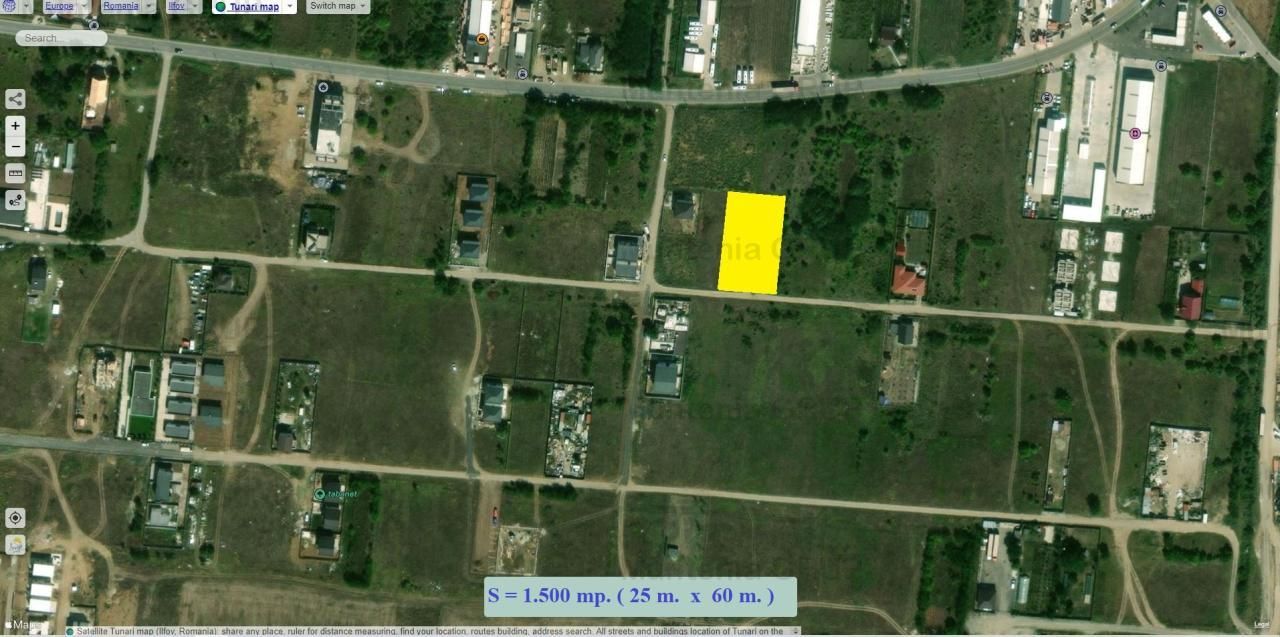Image resolution: width=1280 pixels, height=637 pixels.
Task: Open the Romania breadcrumb link
Action: pos(123,6)
